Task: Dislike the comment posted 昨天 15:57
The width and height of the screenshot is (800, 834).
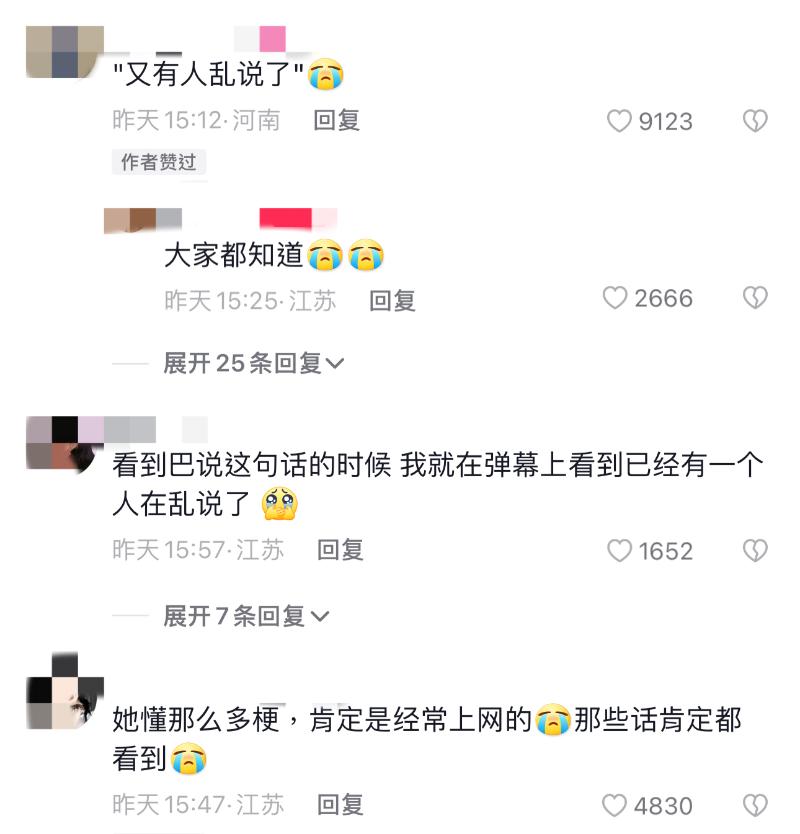Action: pos(755,550)
